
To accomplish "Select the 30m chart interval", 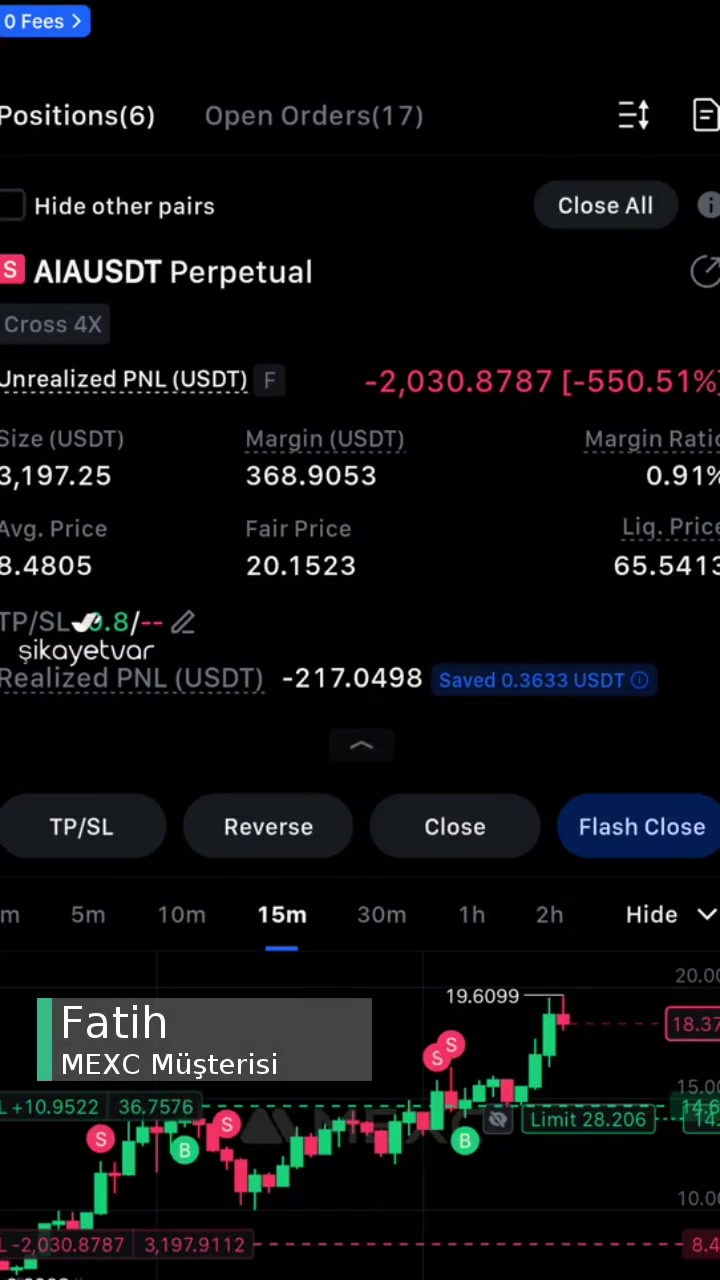I will pos(382,915).
